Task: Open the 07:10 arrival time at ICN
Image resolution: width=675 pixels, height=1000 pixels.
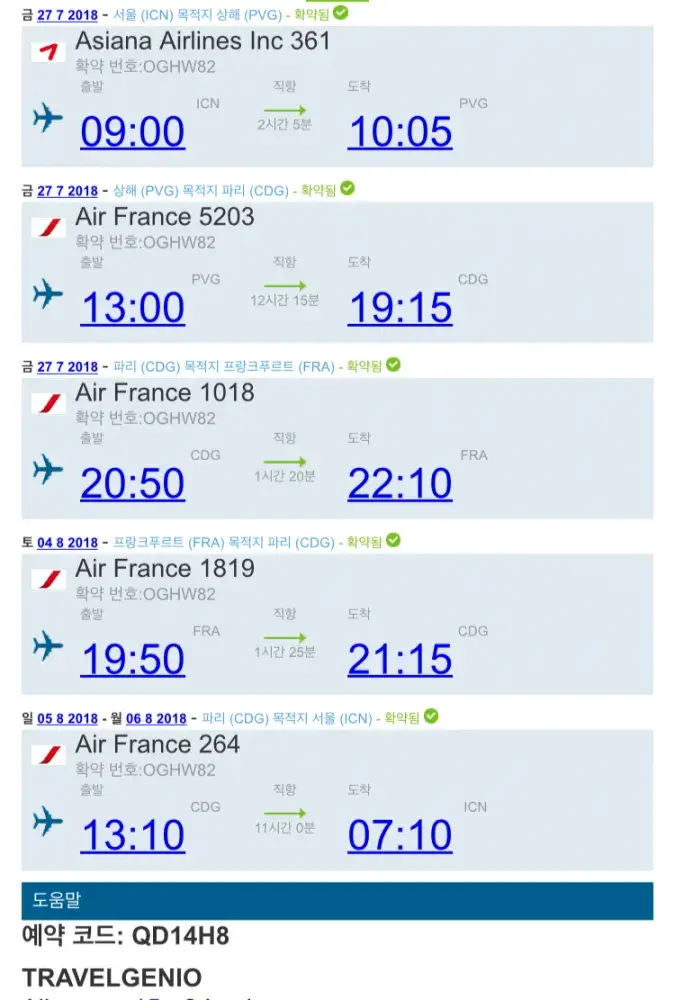Action: coord(400,836)
